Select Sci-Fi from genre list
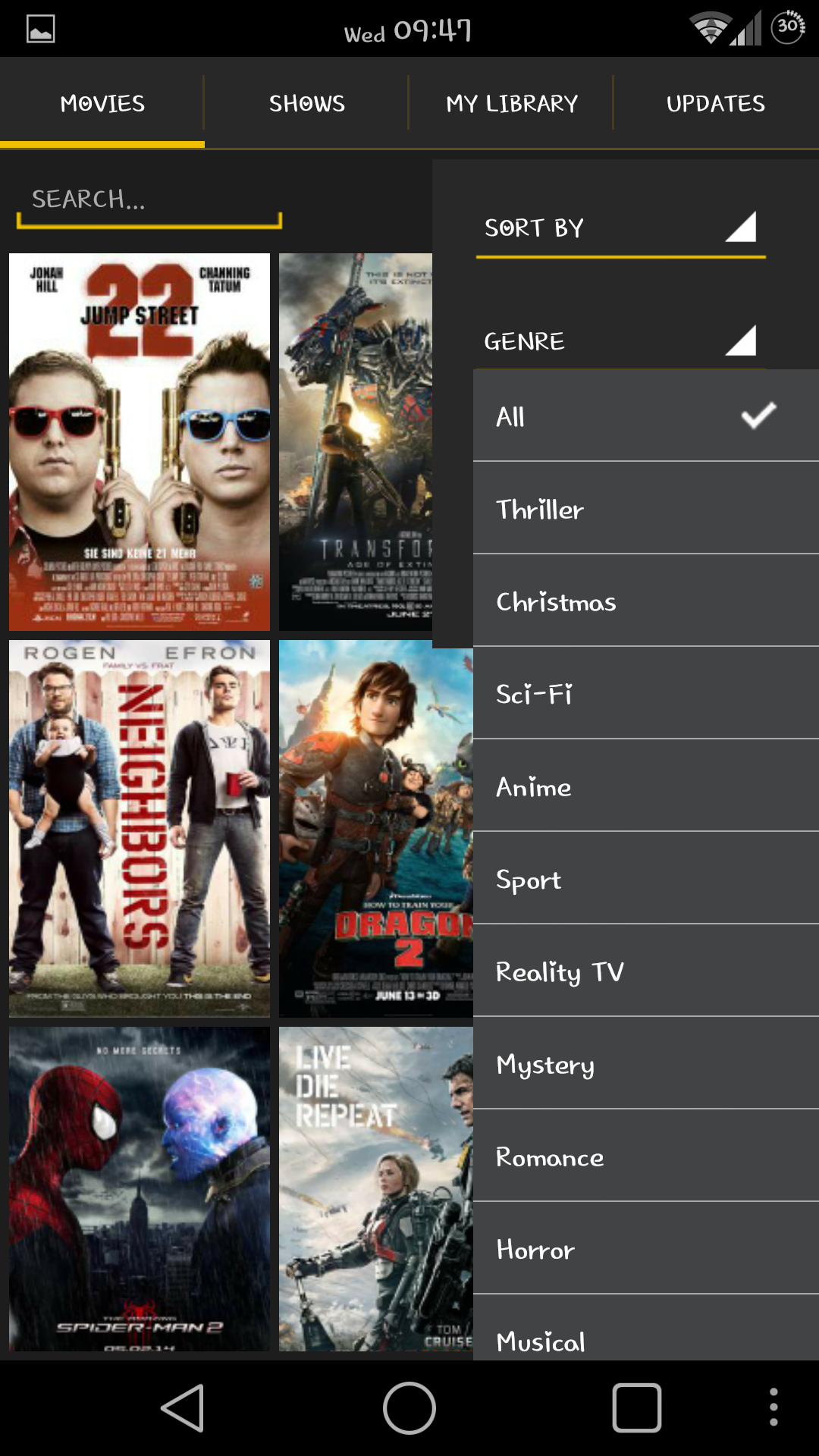 [x=646, y=693]
